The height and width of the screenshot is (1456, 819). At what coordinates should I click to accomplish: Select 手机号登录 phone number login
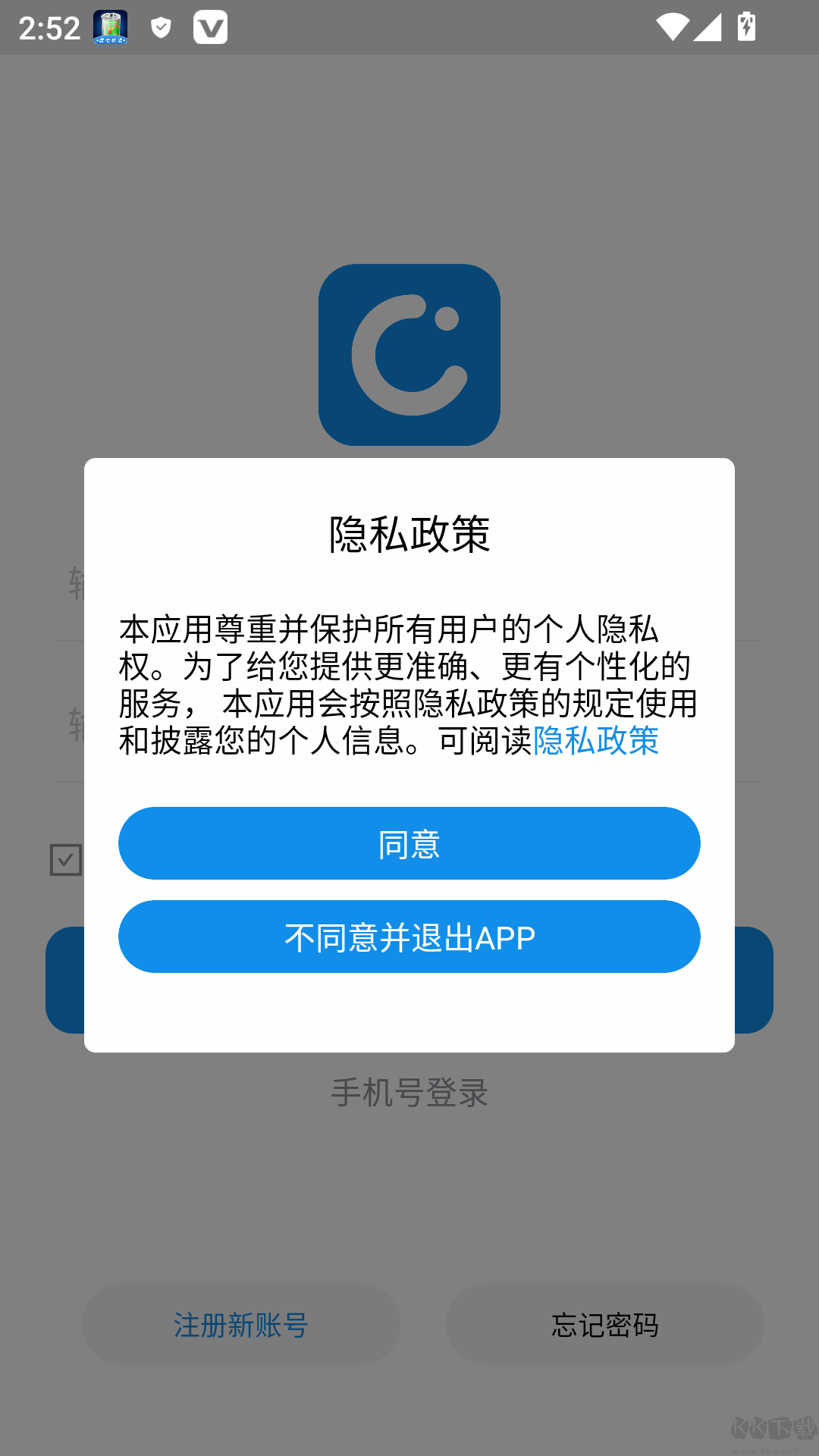point(409,1094)
